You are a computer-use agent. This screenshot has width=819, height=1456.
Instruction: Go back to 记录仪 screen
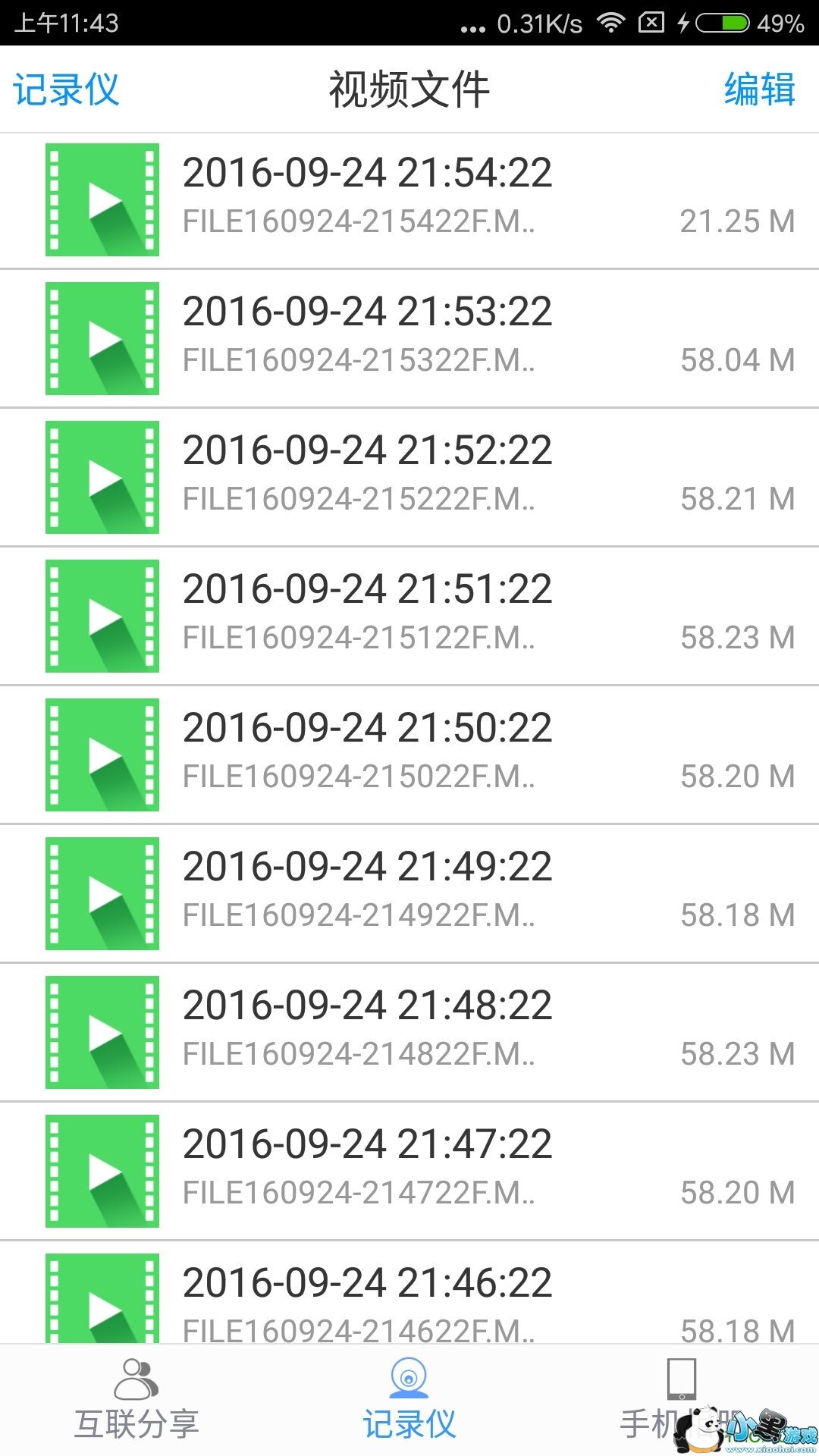[x=67, y=89]
